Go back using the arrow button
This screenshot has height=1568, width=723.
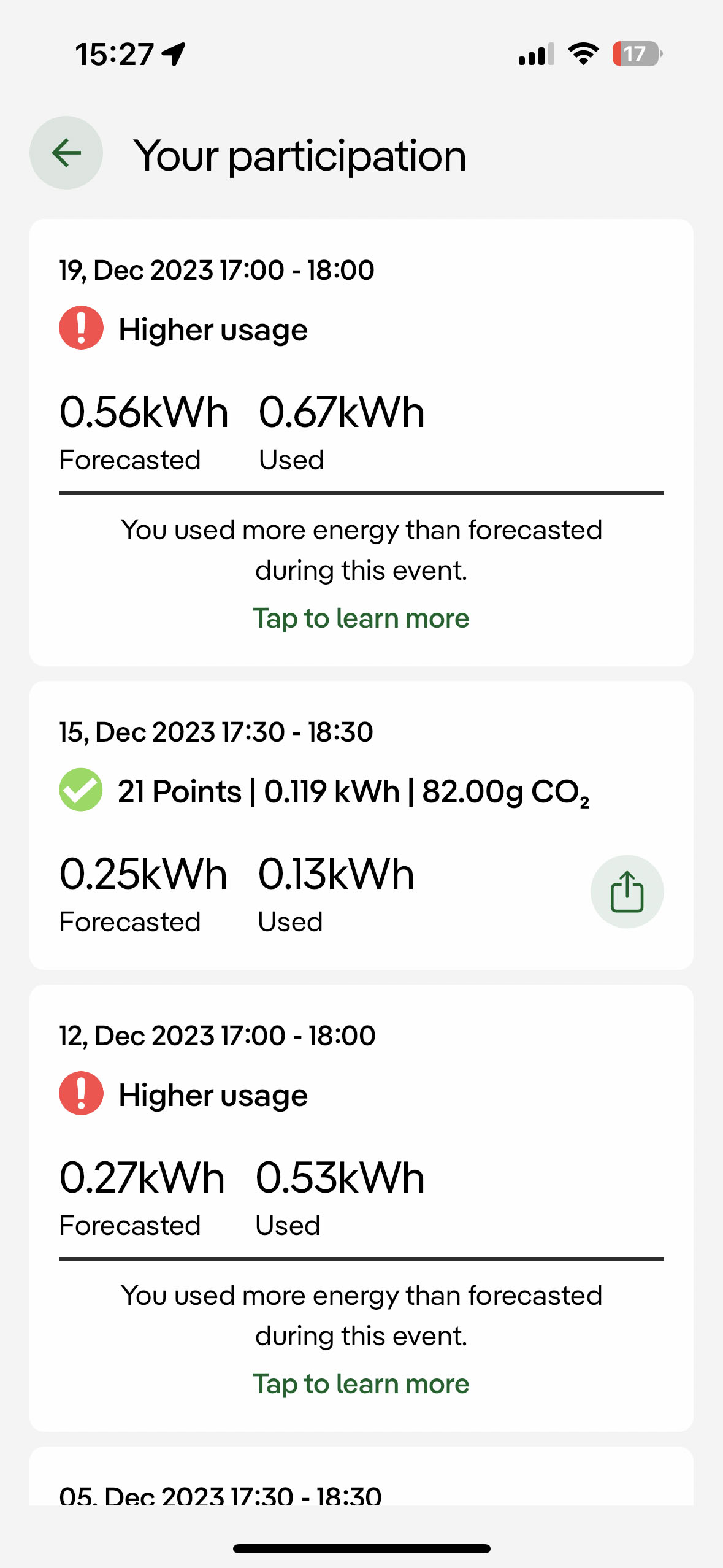(x=66, y=153)
